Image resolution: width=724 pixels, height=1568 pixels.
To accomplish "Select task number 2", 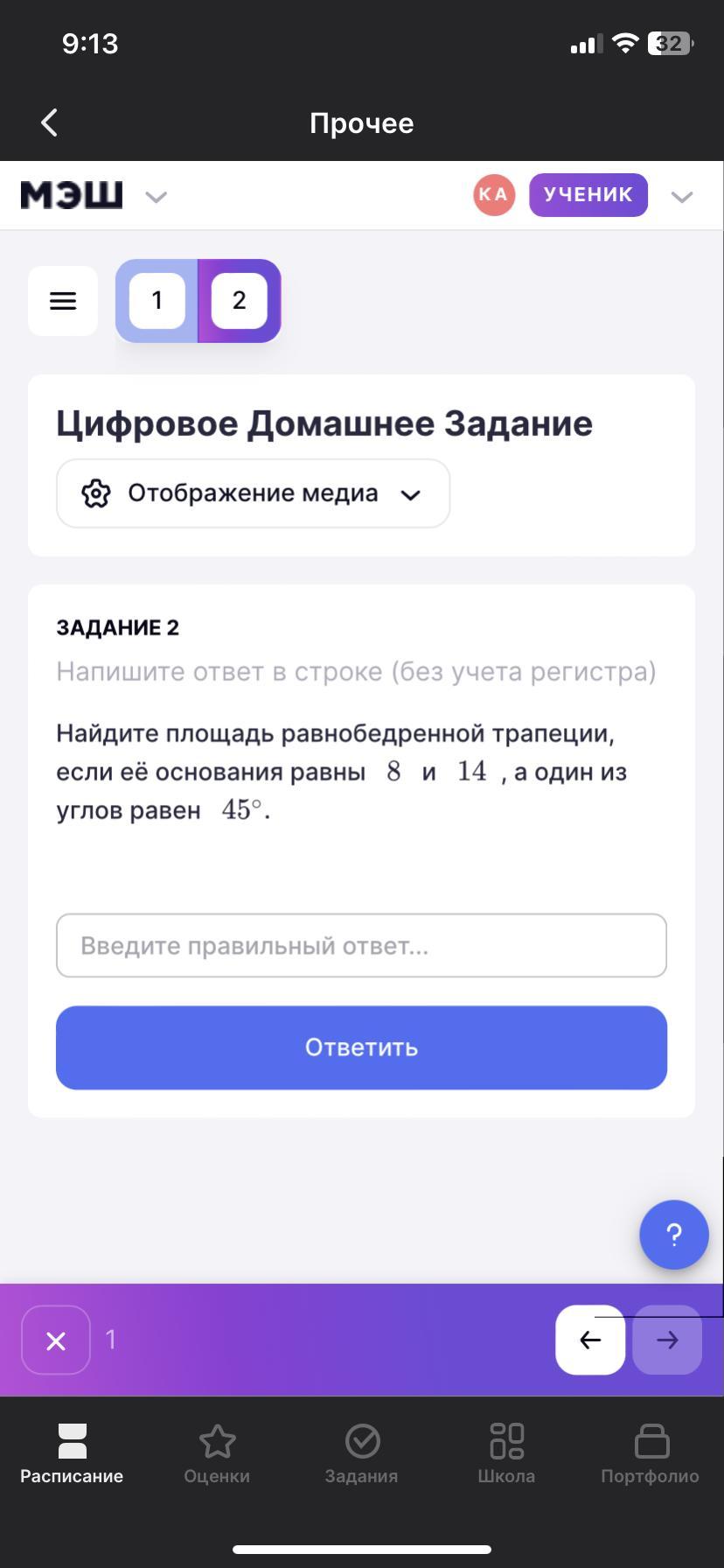I will (239, 301).
